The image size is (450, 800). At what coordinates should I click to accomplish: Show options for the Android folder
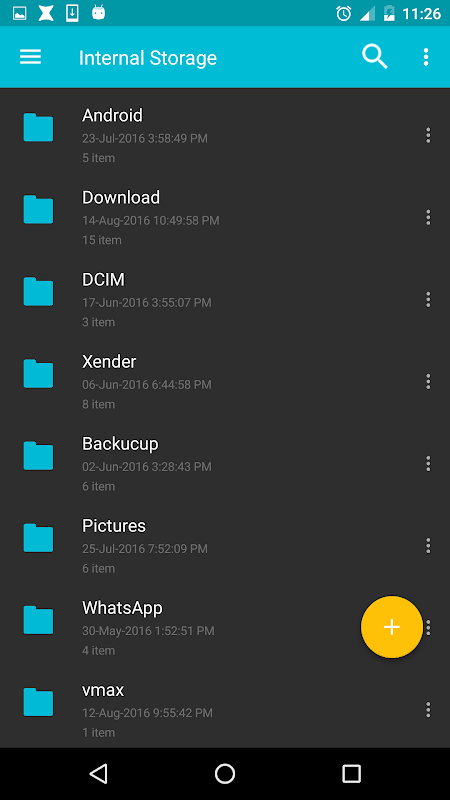tap(428, 135)
